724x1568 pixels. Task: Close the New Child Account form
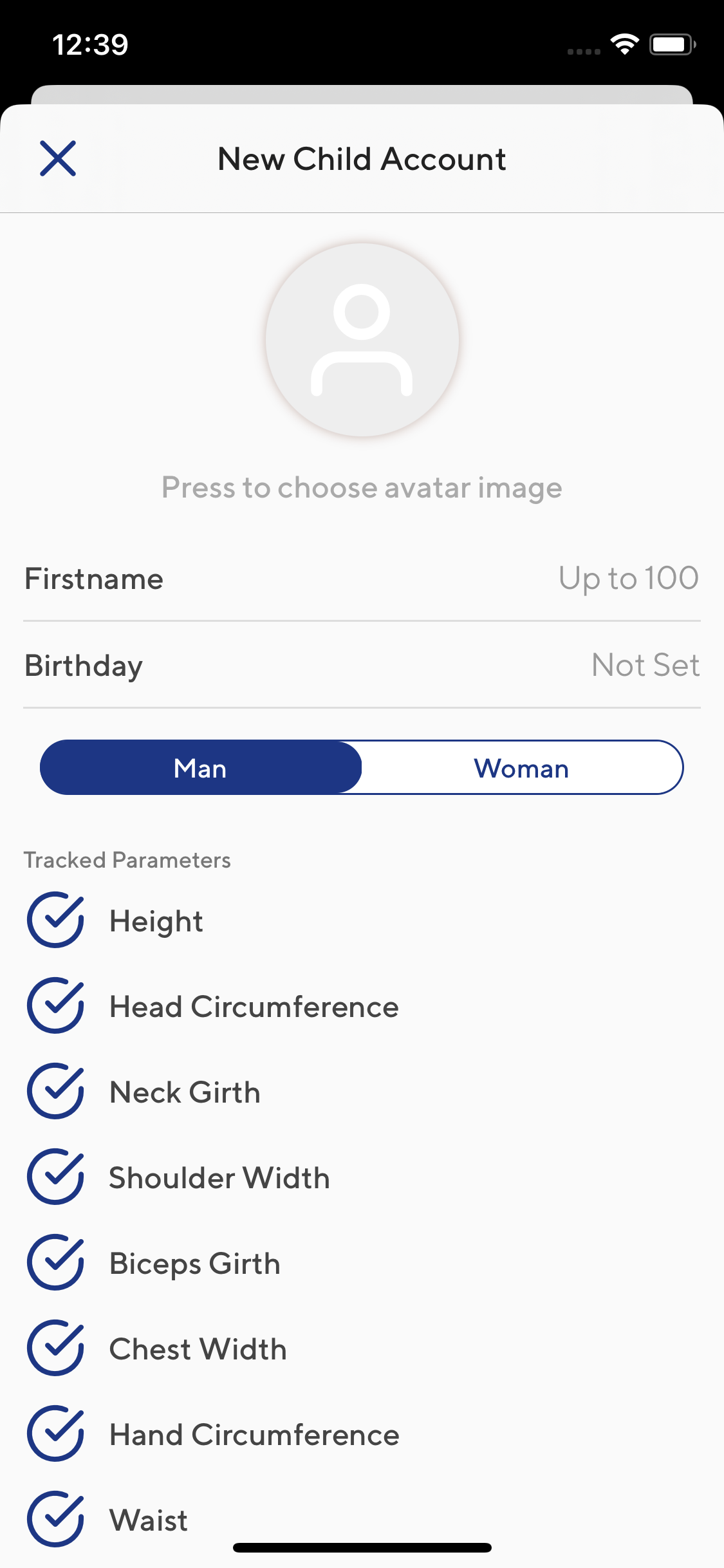coord(58,158)
